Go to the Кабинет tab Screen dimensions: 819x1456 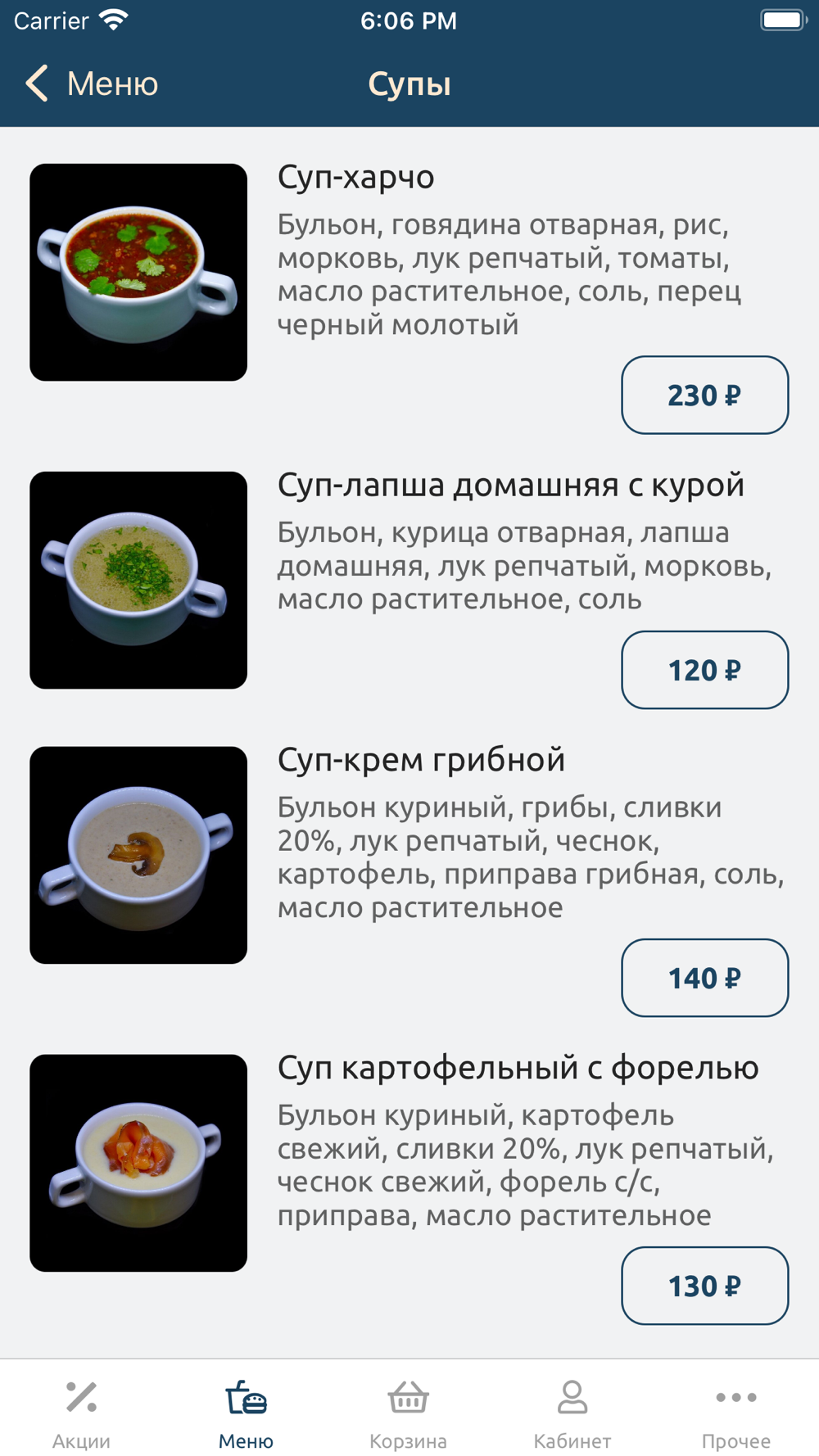point(572,1413)
